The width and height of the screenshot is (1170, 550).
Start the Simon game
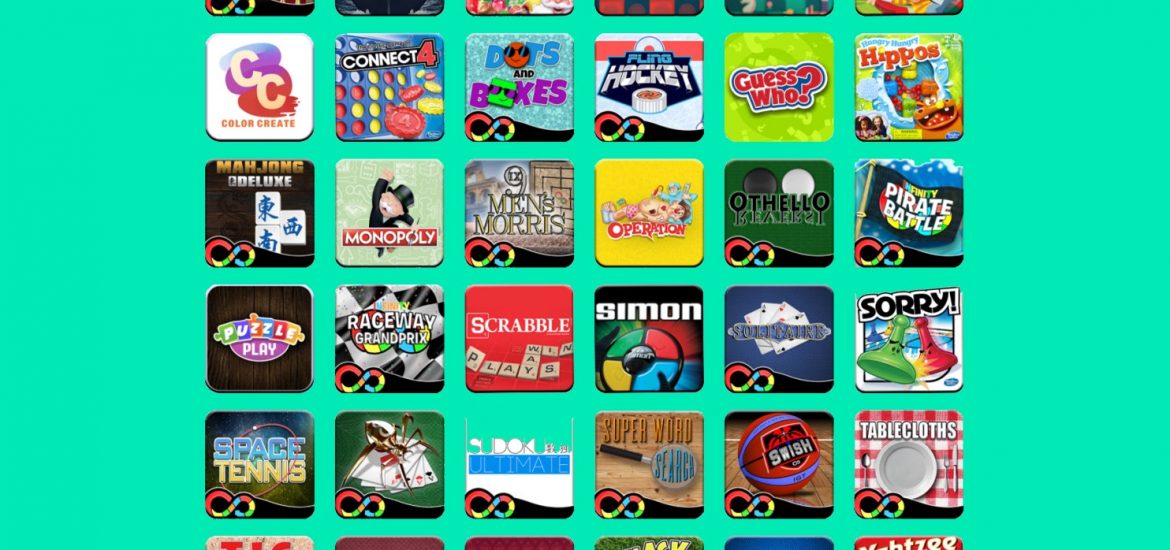pos(649,339)
